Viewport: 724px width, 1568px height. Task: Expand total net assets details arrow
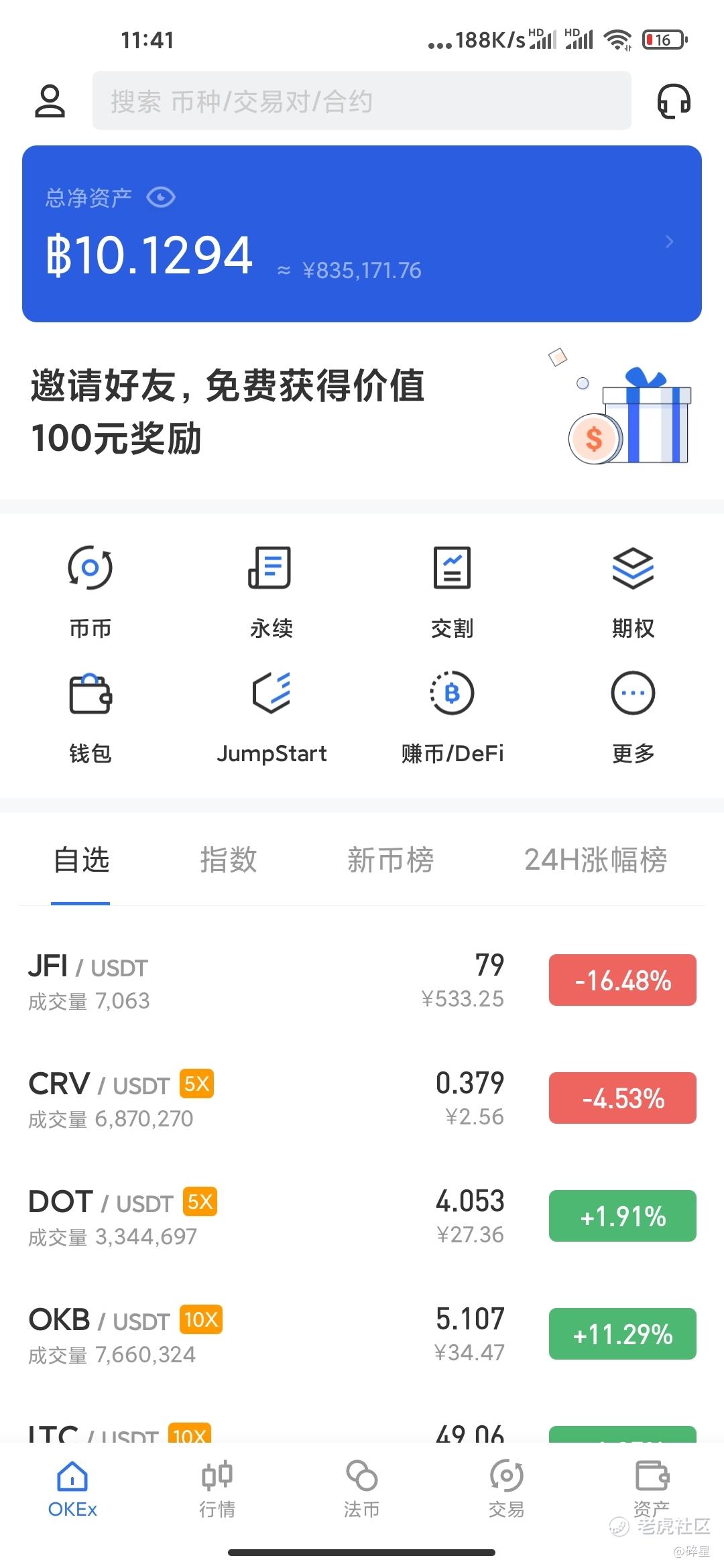tap(668, 242)
